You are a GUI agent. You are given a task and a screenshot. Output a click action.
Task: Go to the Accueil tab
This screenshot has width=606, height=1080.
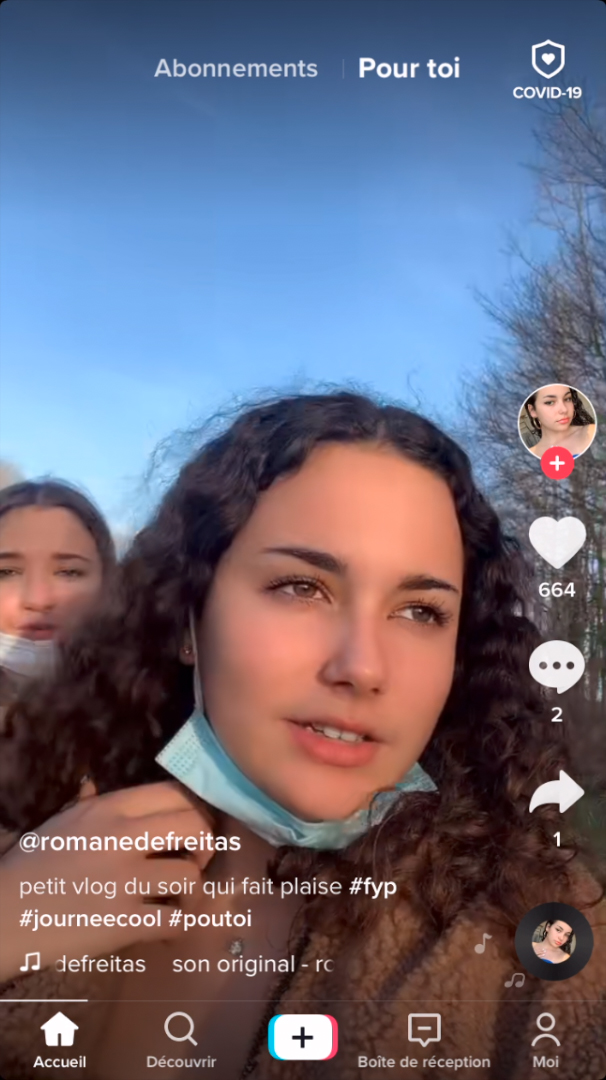60,1040
